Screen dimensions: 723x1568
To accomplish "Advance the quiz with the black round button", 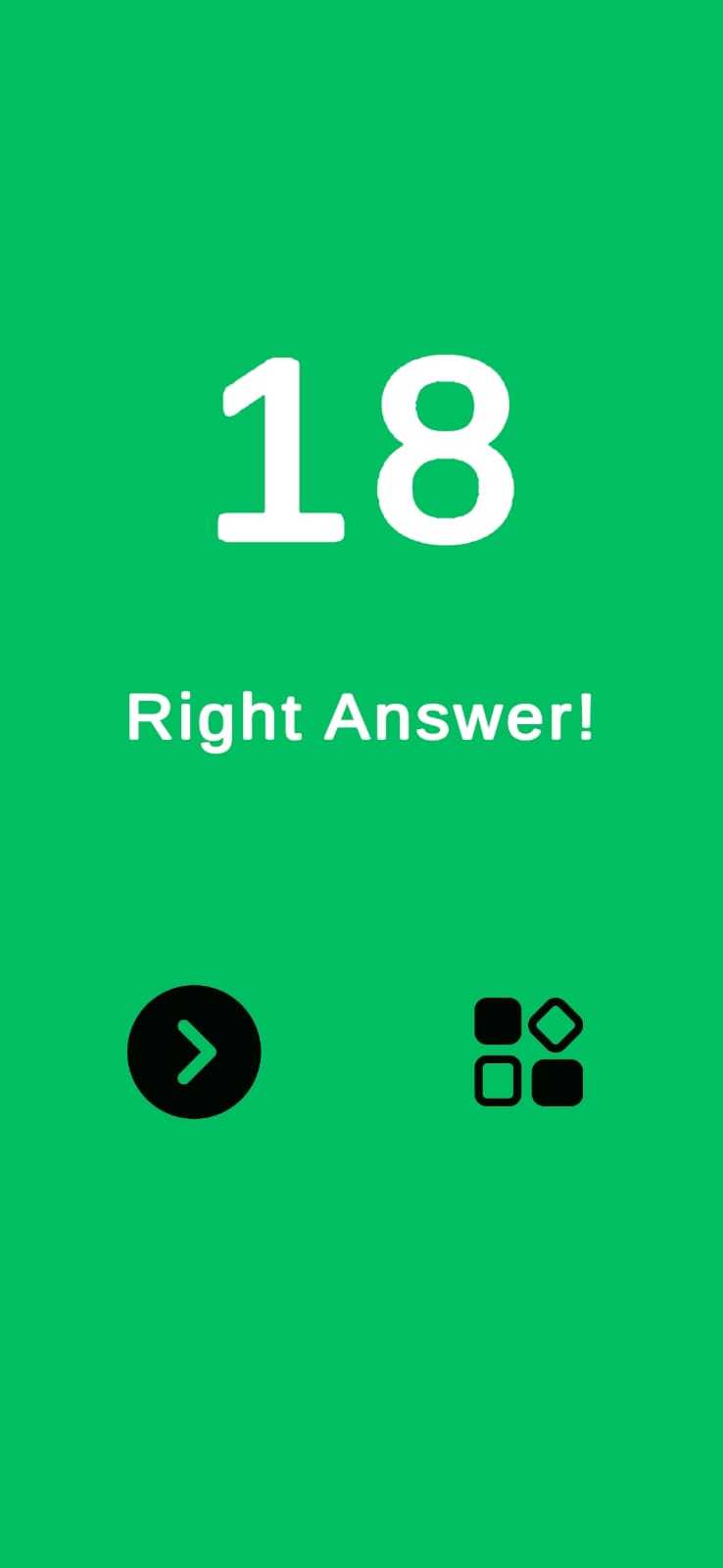I will click(x=193, y=1051).
